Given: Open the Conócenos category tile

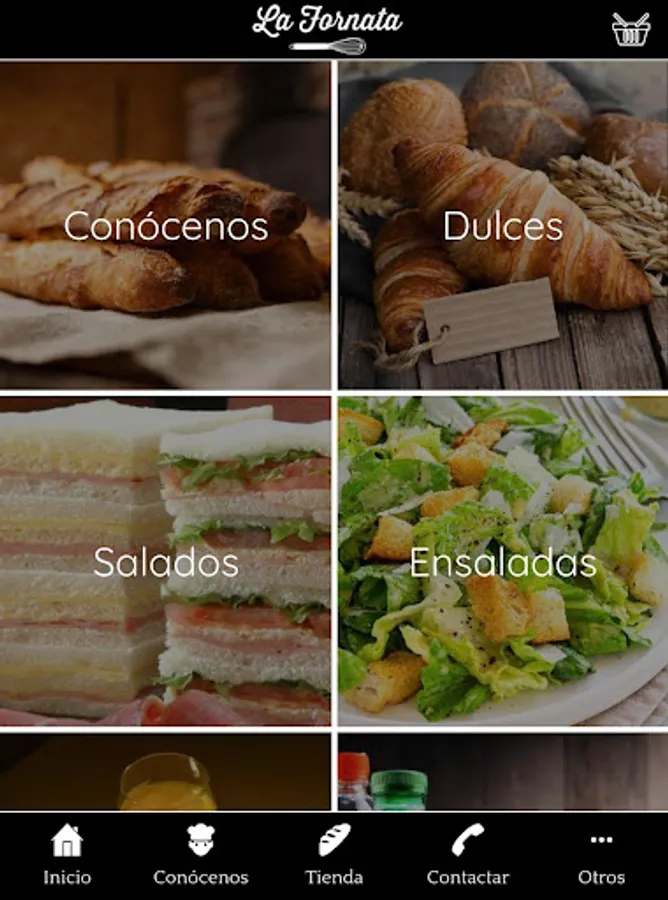Looking at the screenshot, I should [x=165, y=225].
